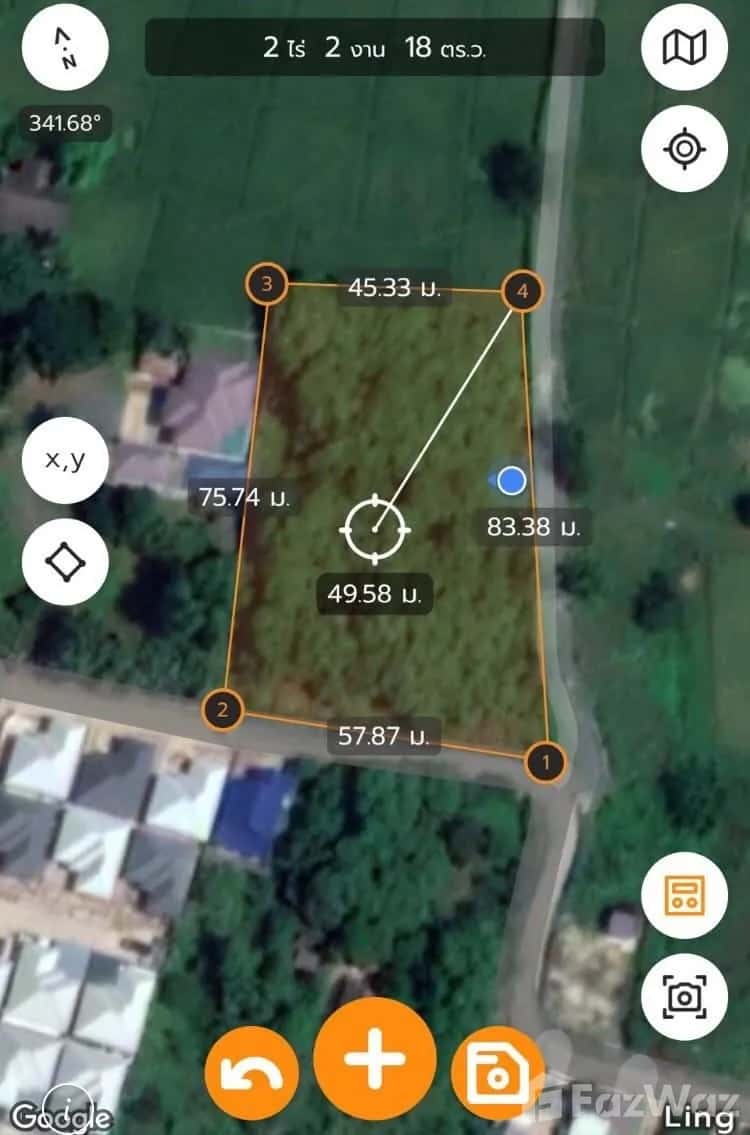Open the map layers selector
The height and width of the screenshot is (1135, 750).
[x=685, y=47]
